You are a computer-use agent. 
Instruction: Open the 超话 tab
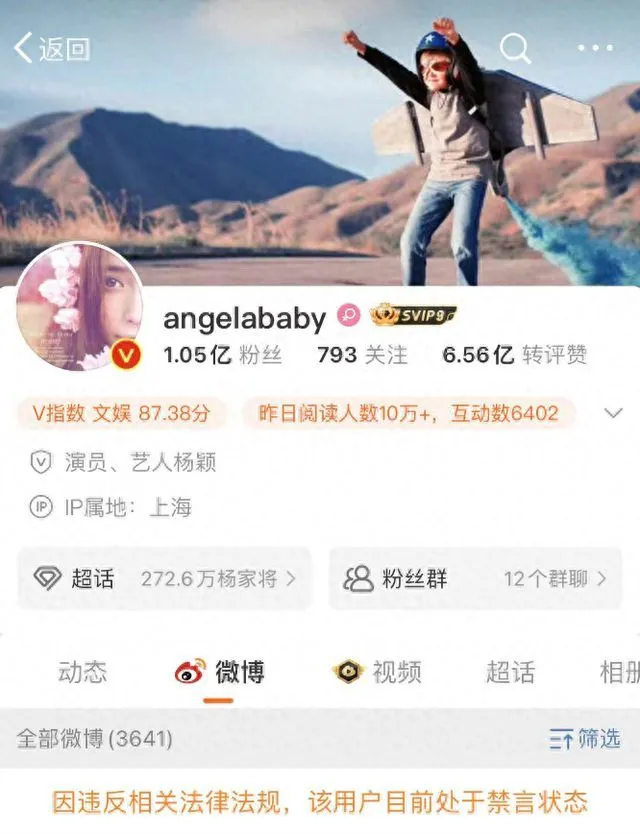pos(510,671)
